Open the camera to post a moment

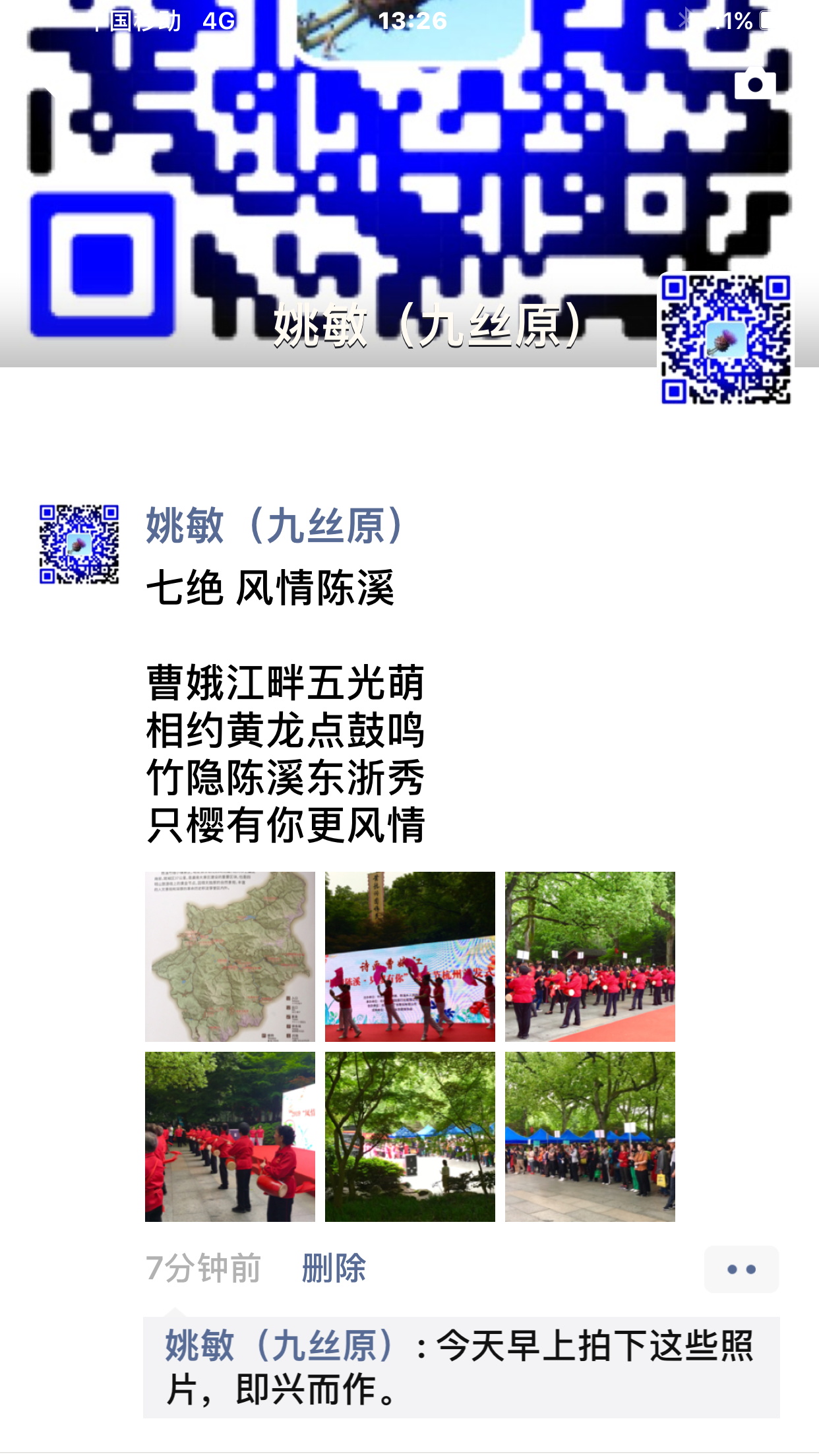pyautogui.click(x=755, y=84)
